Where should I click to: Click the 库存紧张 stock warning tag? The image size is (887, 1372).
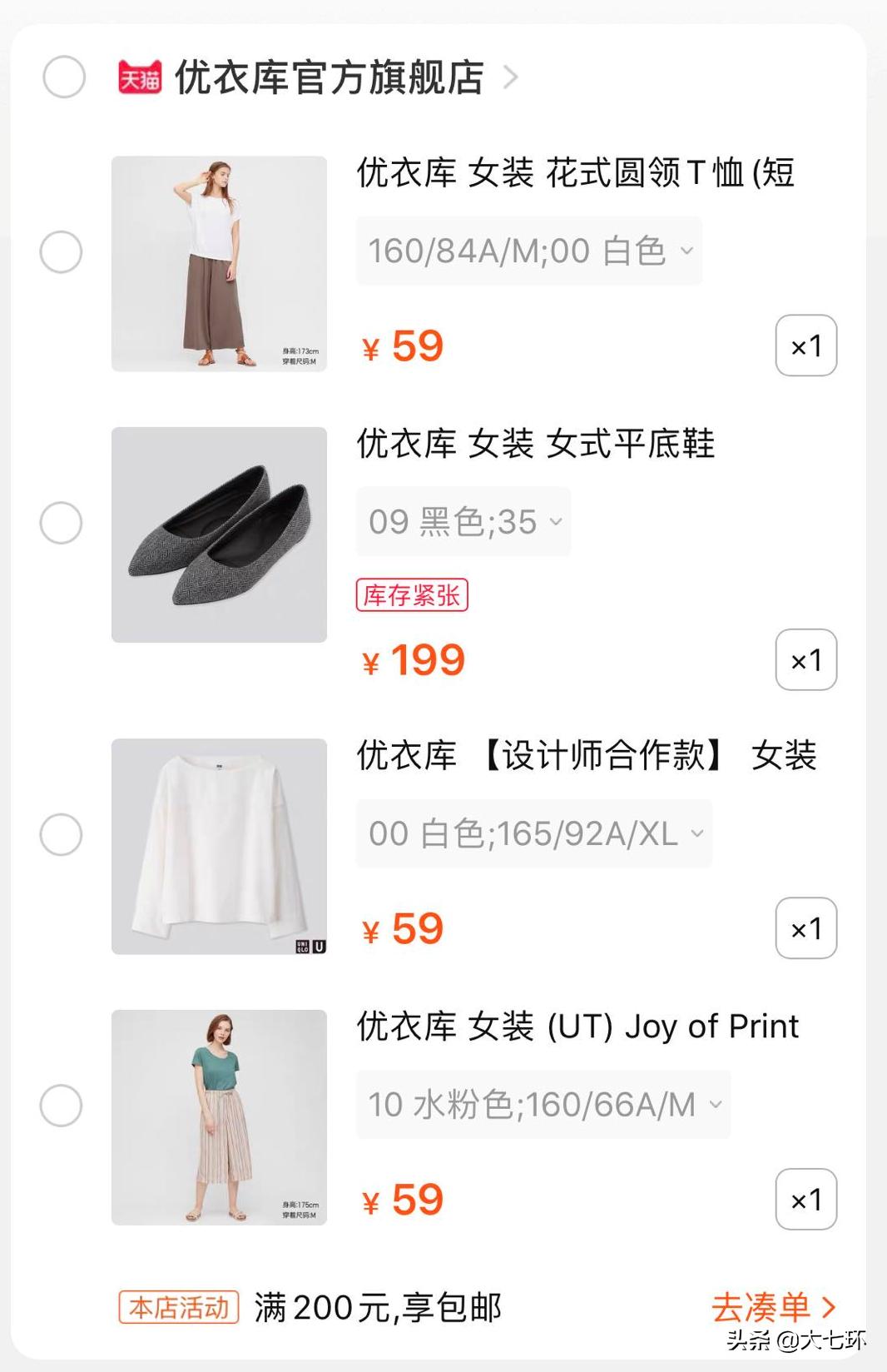click(x=413, y=596)
